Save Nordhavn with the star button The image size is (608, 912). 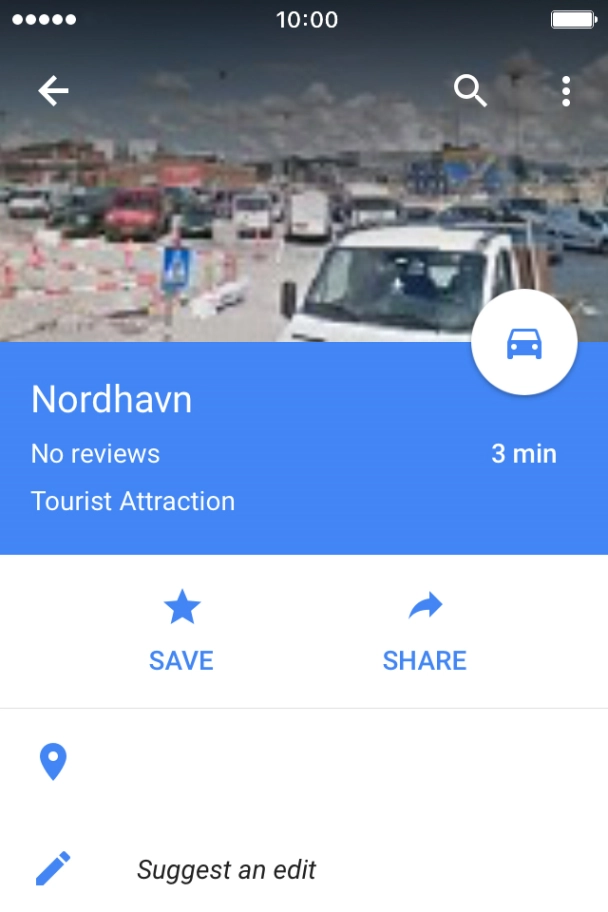pyautogui.click(x=181, y=632)
